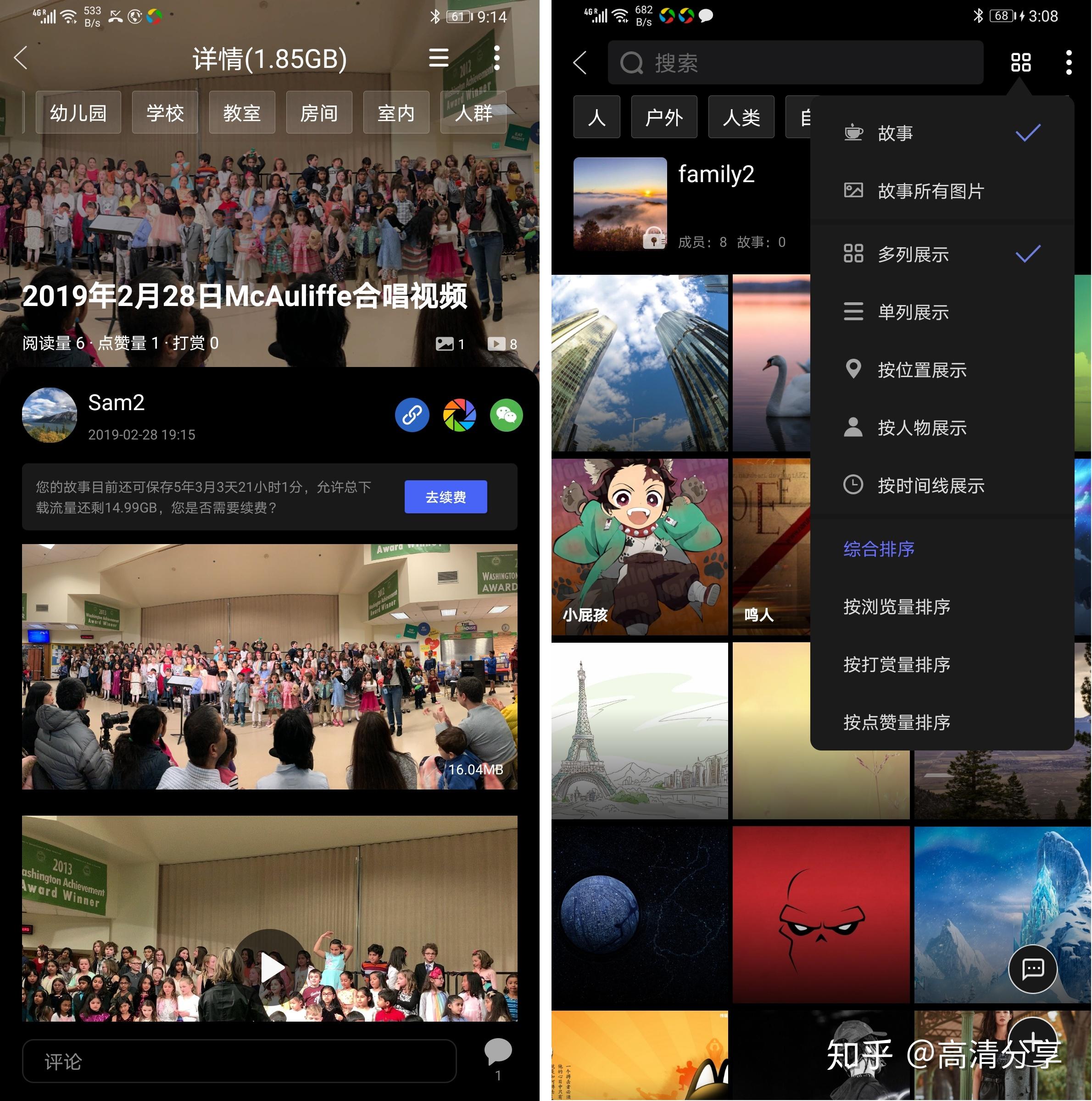
Task: Select 按时间线展示 timeline view
Action: (x=930, y=485)
